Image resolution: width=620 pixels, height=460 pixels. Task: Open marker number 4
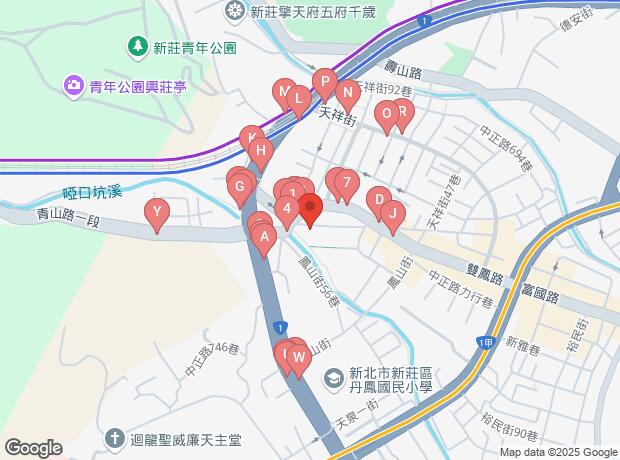pyautogui.click(x=287, y=208)
